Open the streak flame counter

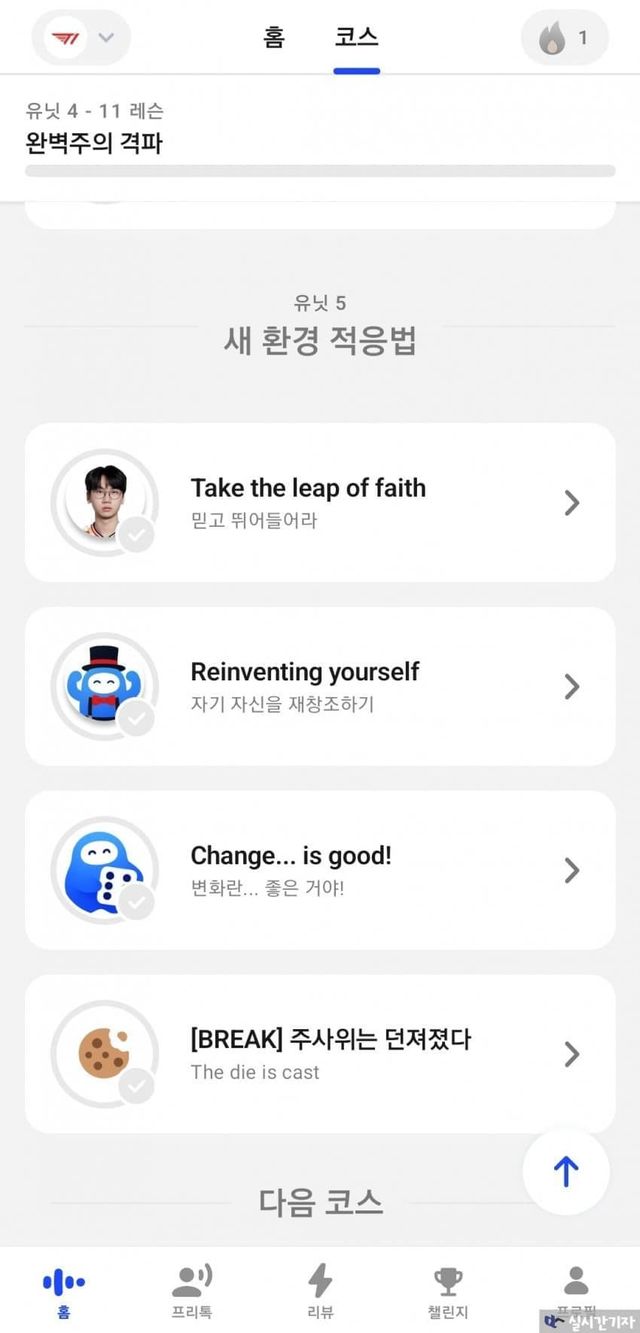(x=564, y=39)
